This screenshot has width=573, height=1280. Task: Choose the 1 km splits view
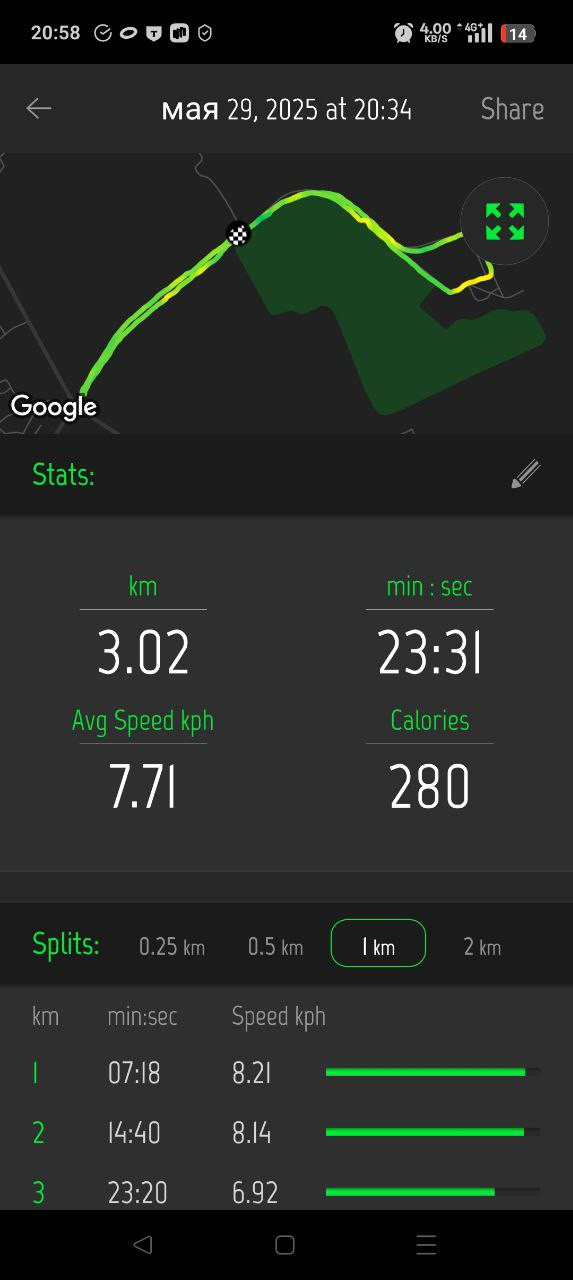378,943
